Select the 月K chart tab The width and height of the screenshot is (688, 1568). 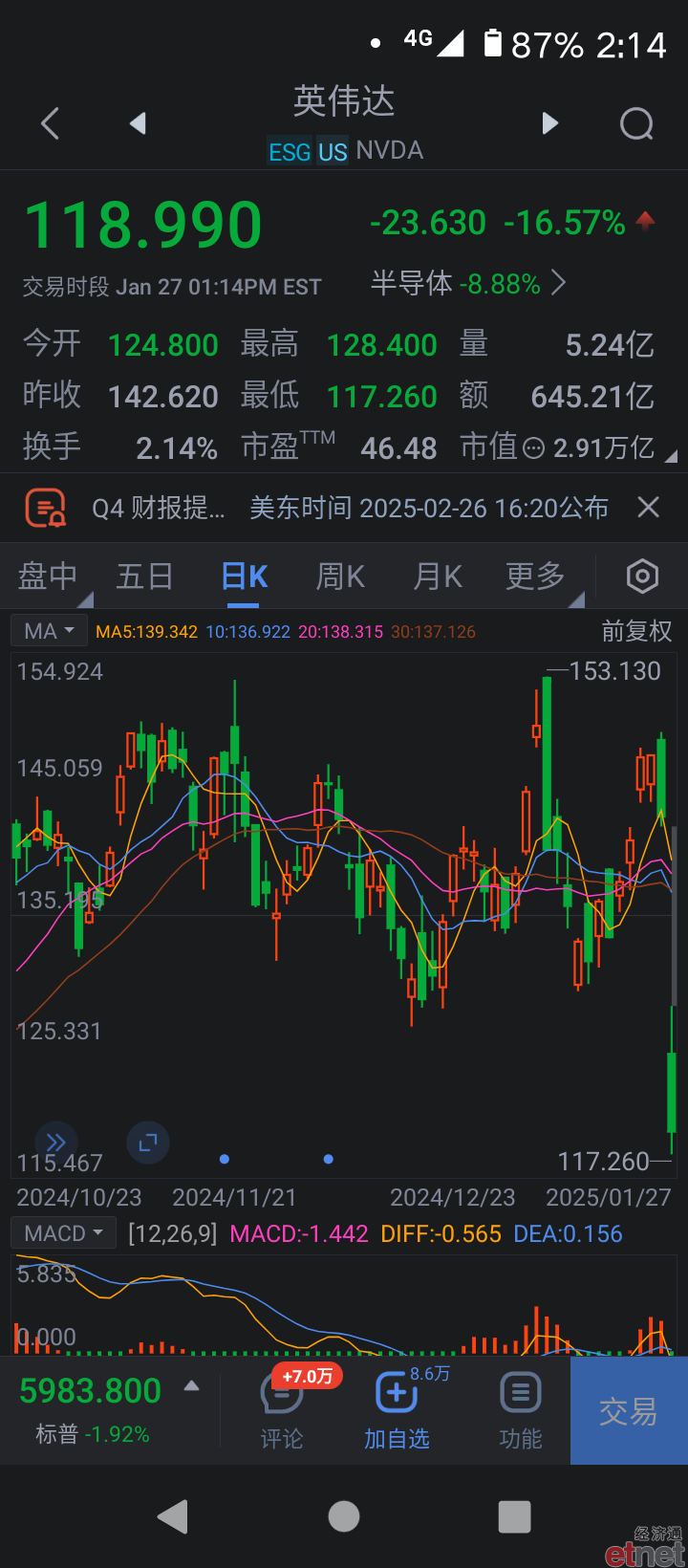point(438,577)
